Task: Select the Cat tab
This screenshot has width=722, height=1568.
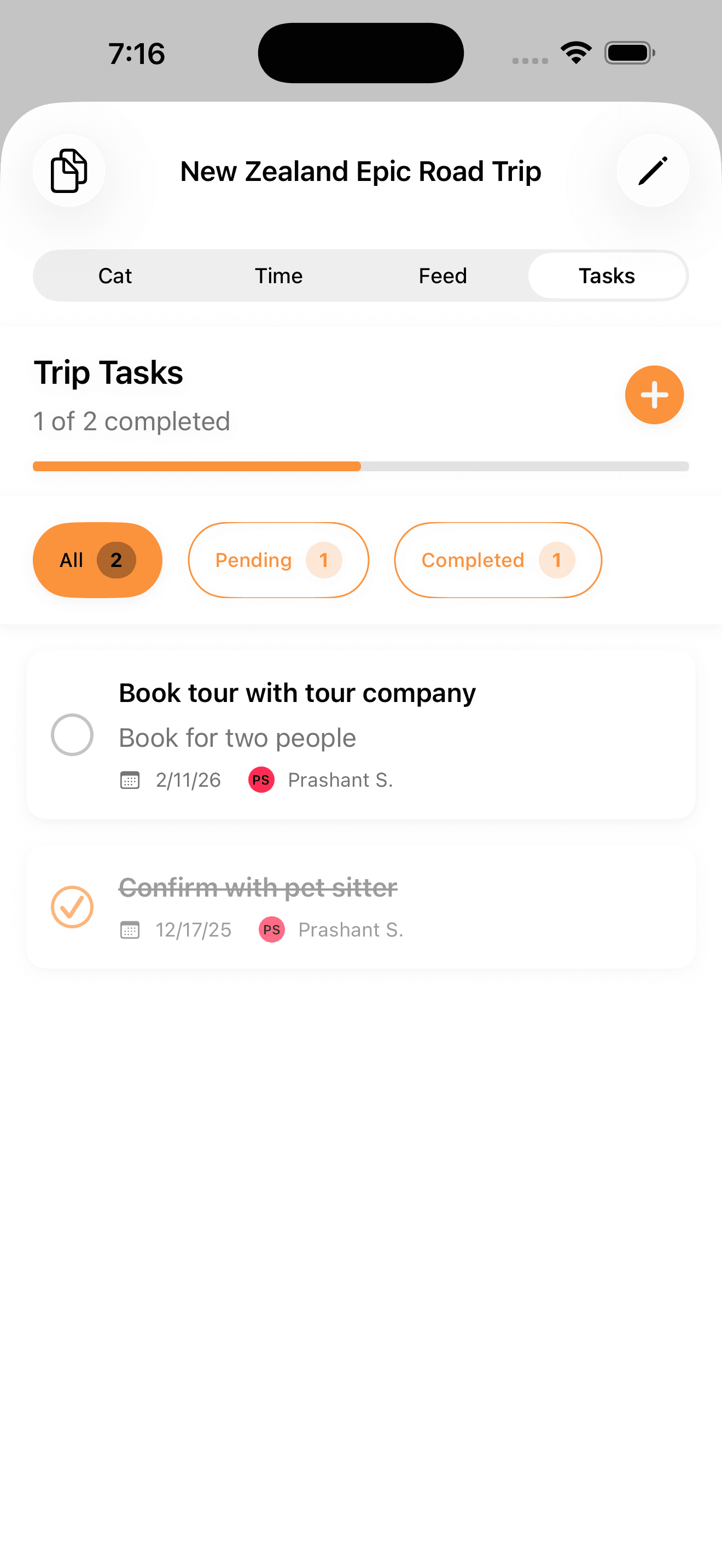Action: [115, 275]
